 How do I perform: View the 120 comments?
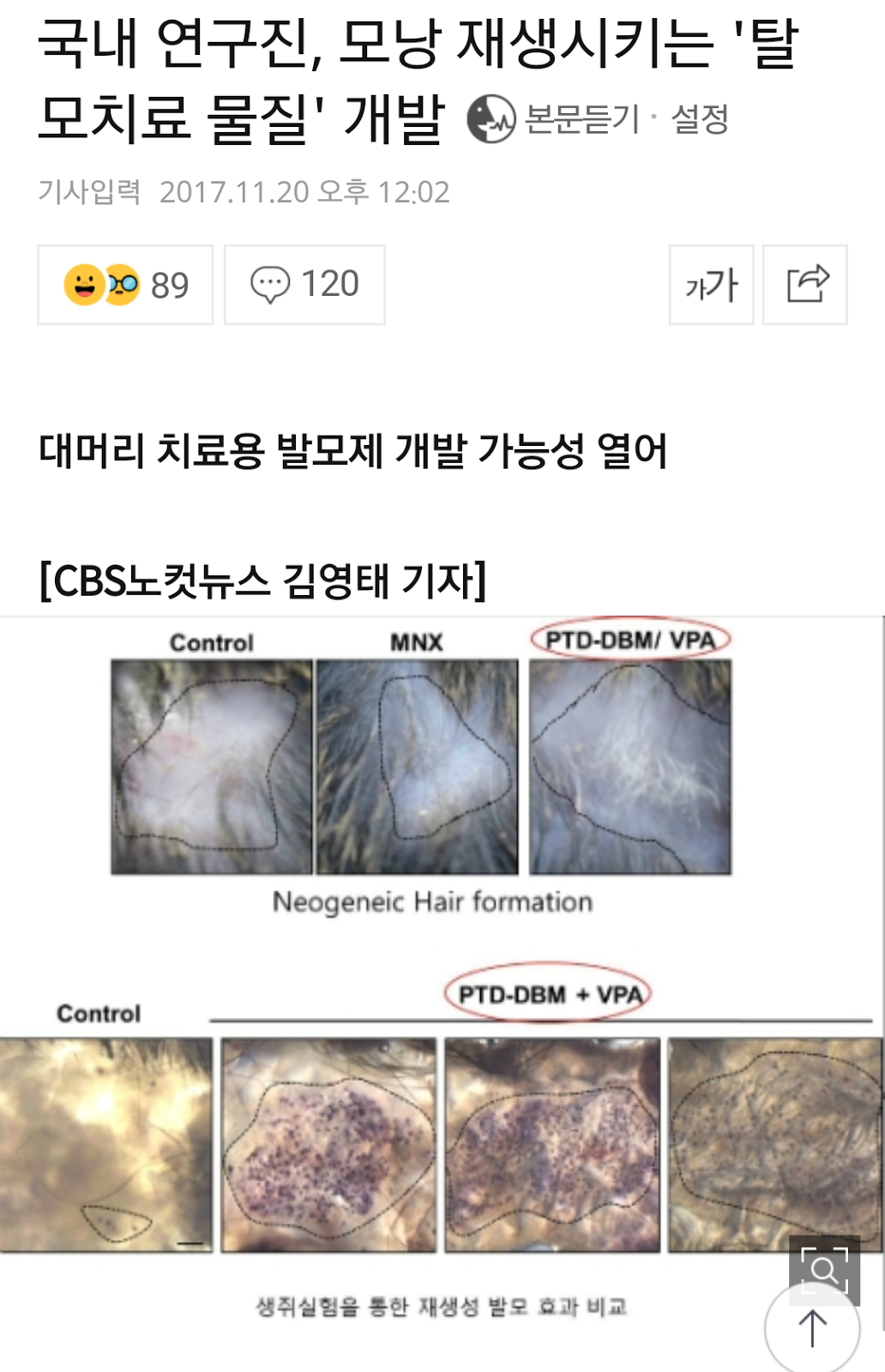(304, 285)
